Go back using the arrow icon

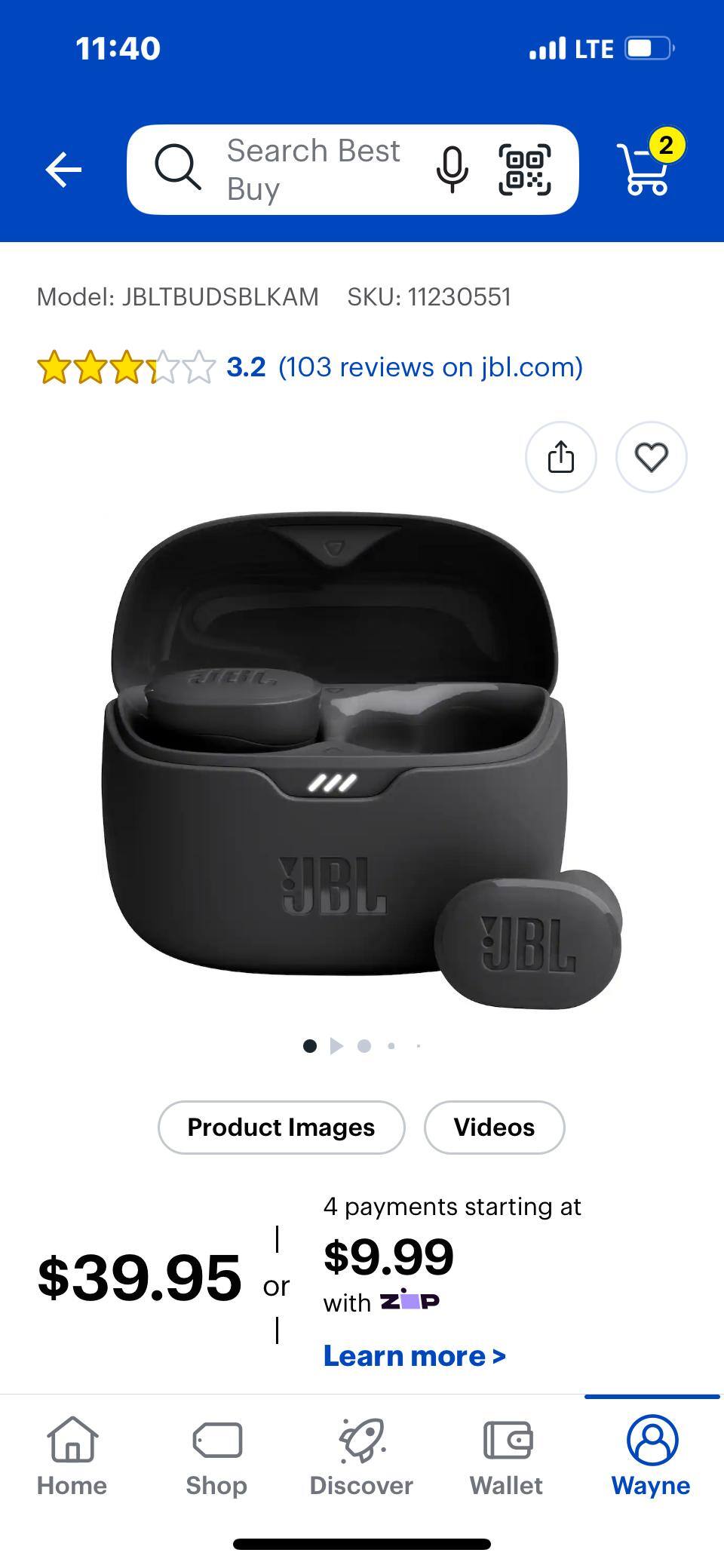(x=63, y=169)
